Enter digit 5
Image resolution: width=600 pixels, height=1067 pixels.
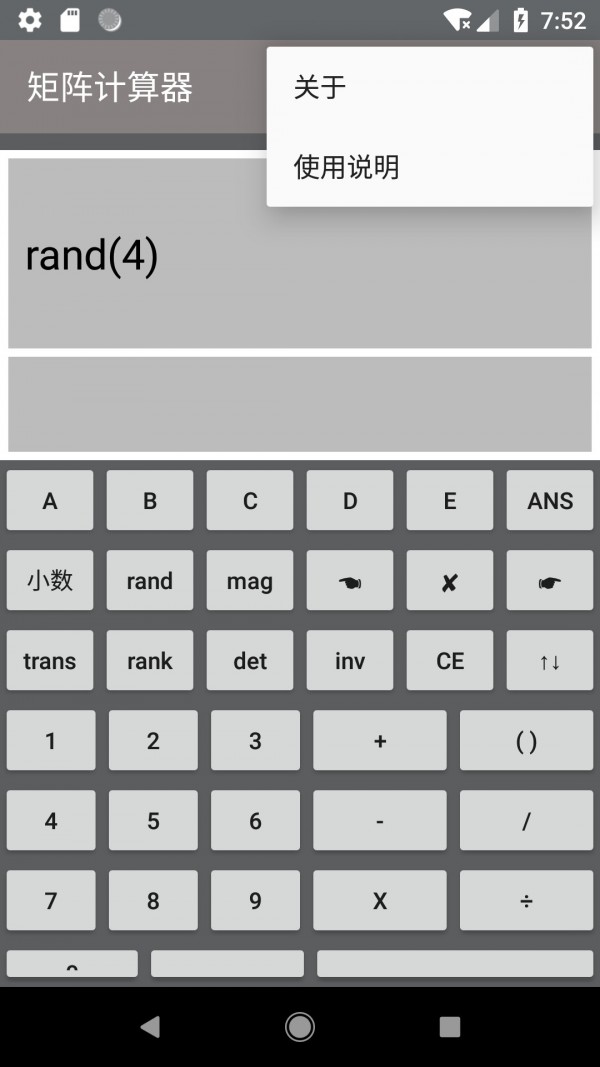153,821
